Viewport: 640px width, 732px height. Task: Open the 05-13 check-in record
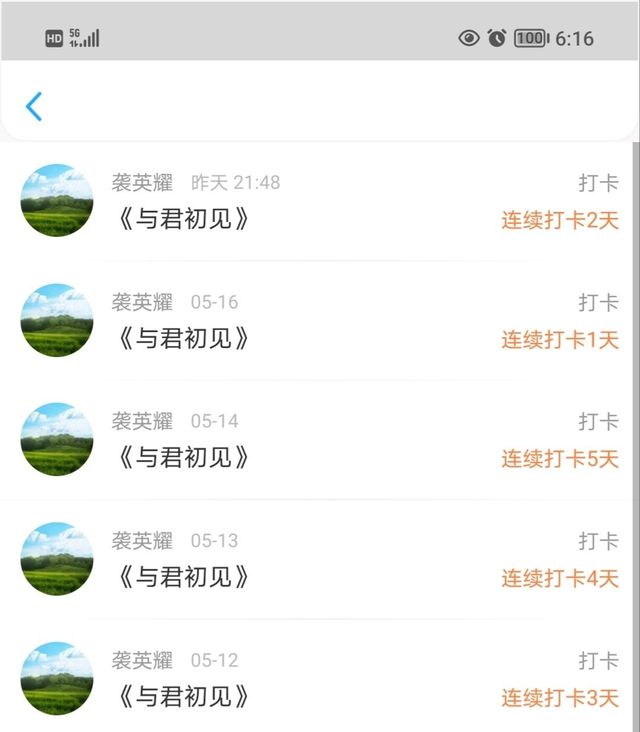point(320,560)
